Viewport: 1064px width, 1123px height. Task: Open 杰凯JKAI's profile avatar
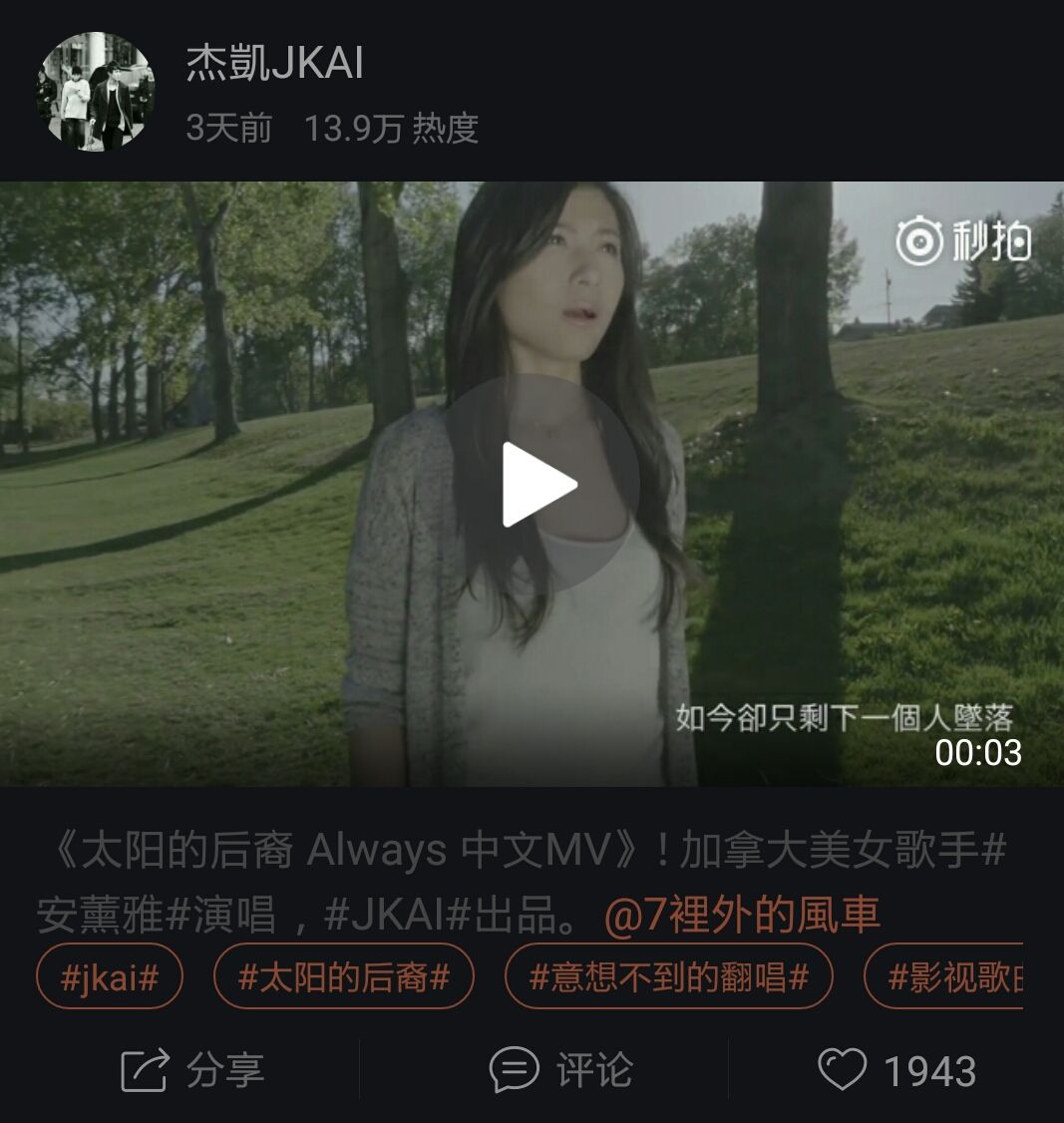point(96,92)
